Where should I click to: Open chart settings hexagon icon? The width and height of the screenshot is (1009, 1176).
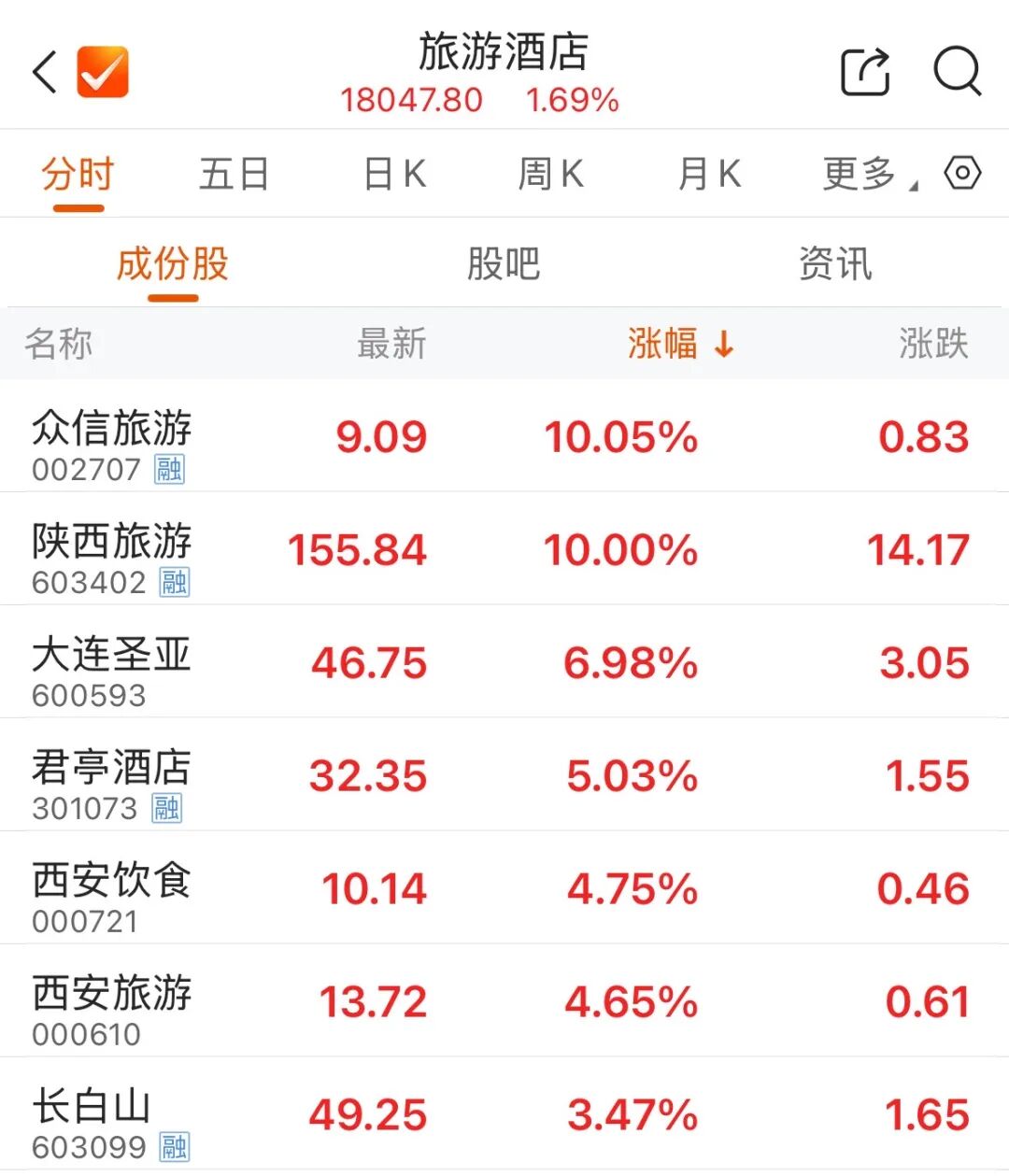962,174
